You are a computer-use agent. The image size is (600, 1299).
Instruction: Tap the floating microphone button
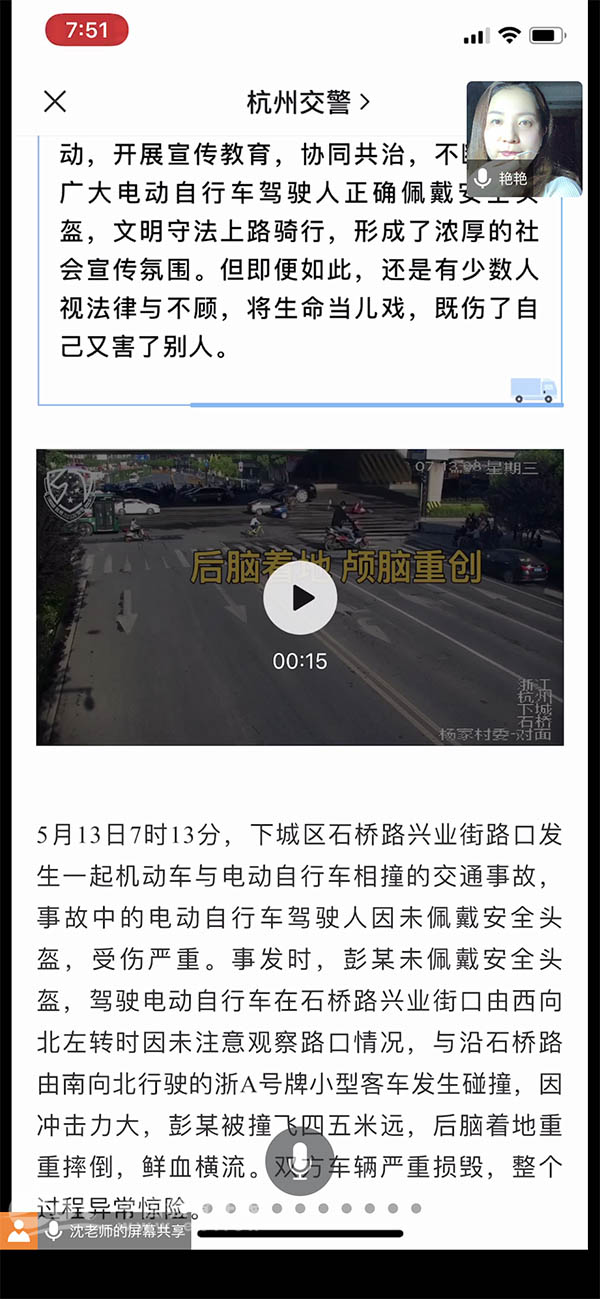pos(299,1162)
